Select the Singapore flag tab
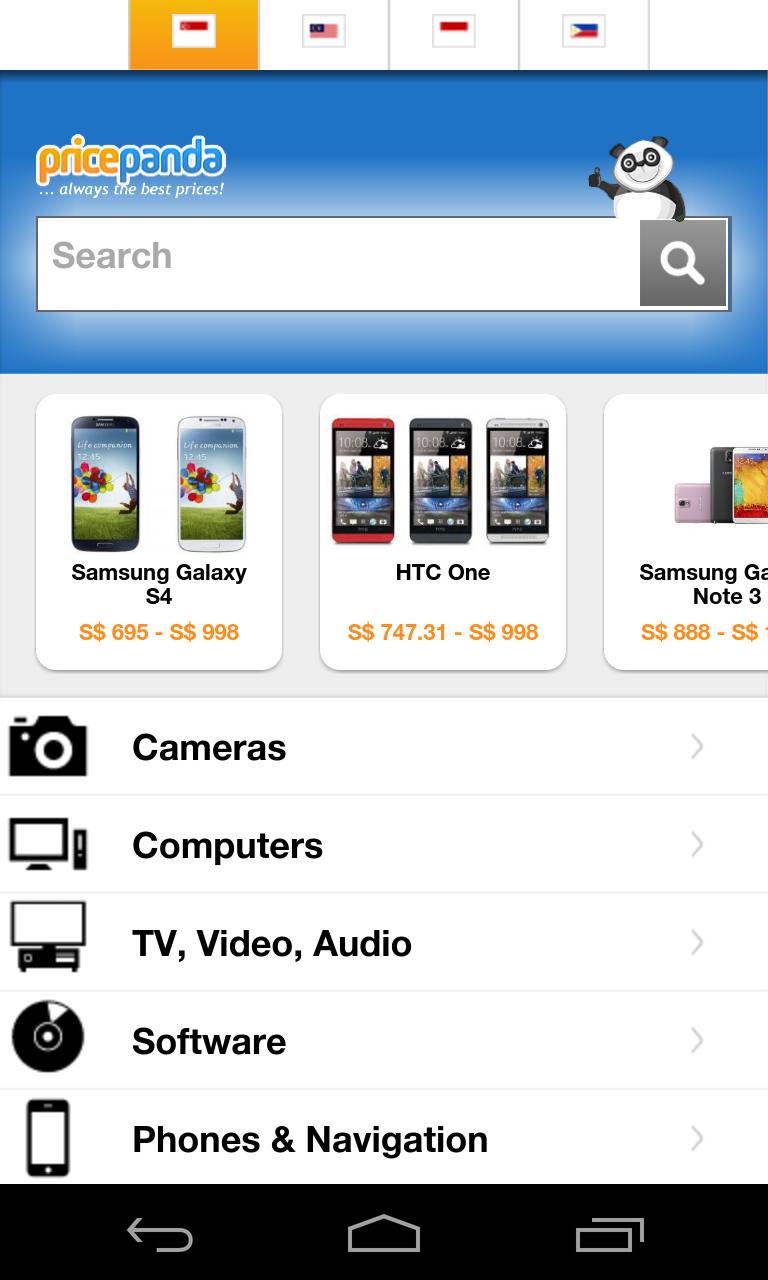This screenshot has width=768, height=1280. click(194, 32)
